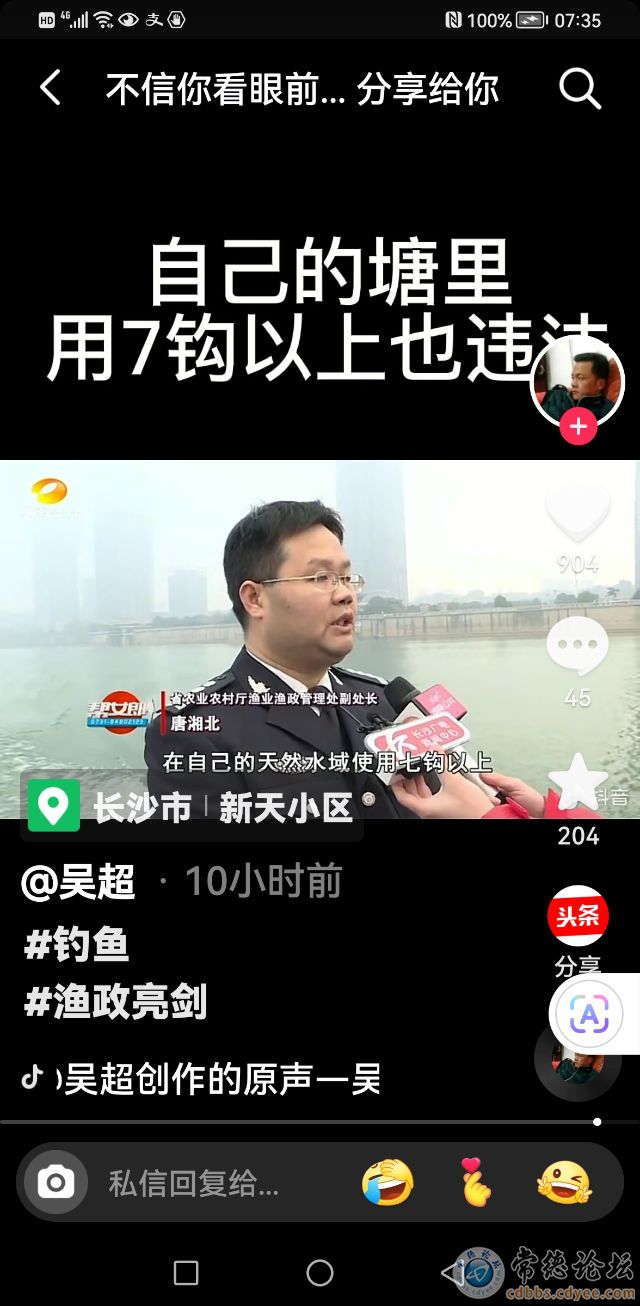Show recent apps with the square button
This screenshot has height=1306, width=640.
[186, 1272]
